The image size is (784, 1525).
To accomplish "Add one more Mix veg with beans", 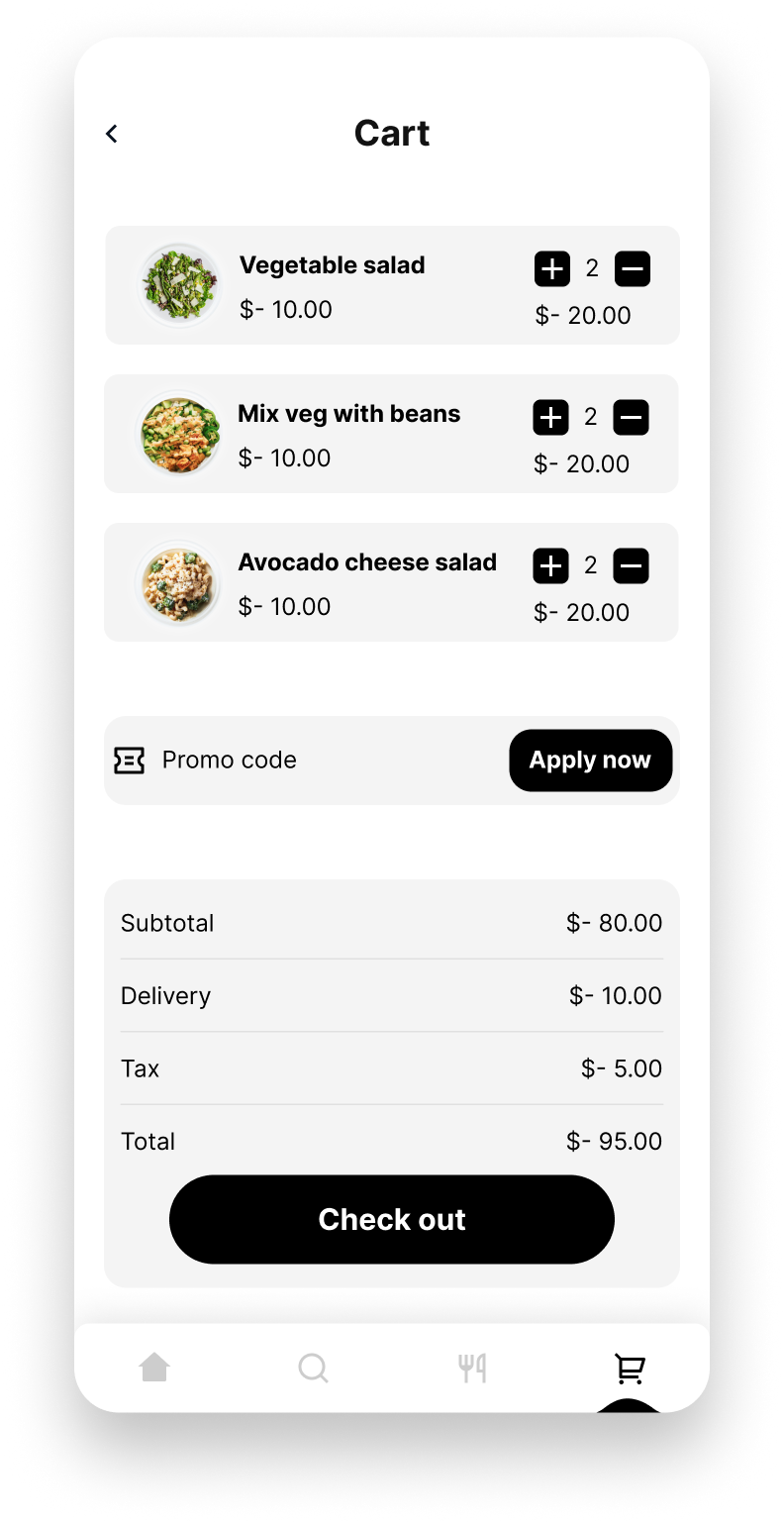I will click(x=551, y=418).
